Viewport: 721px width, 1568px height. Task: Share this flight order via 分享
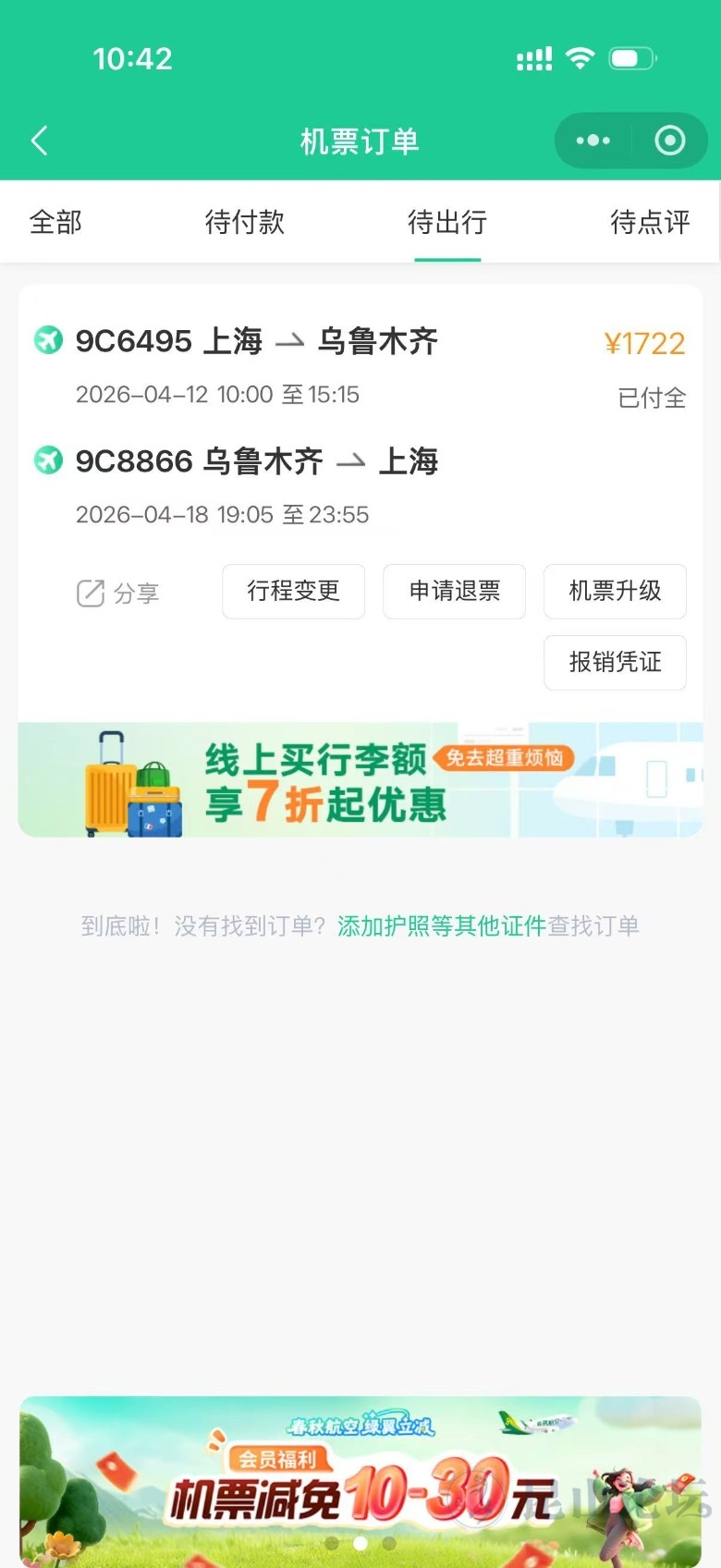[118, 593]
